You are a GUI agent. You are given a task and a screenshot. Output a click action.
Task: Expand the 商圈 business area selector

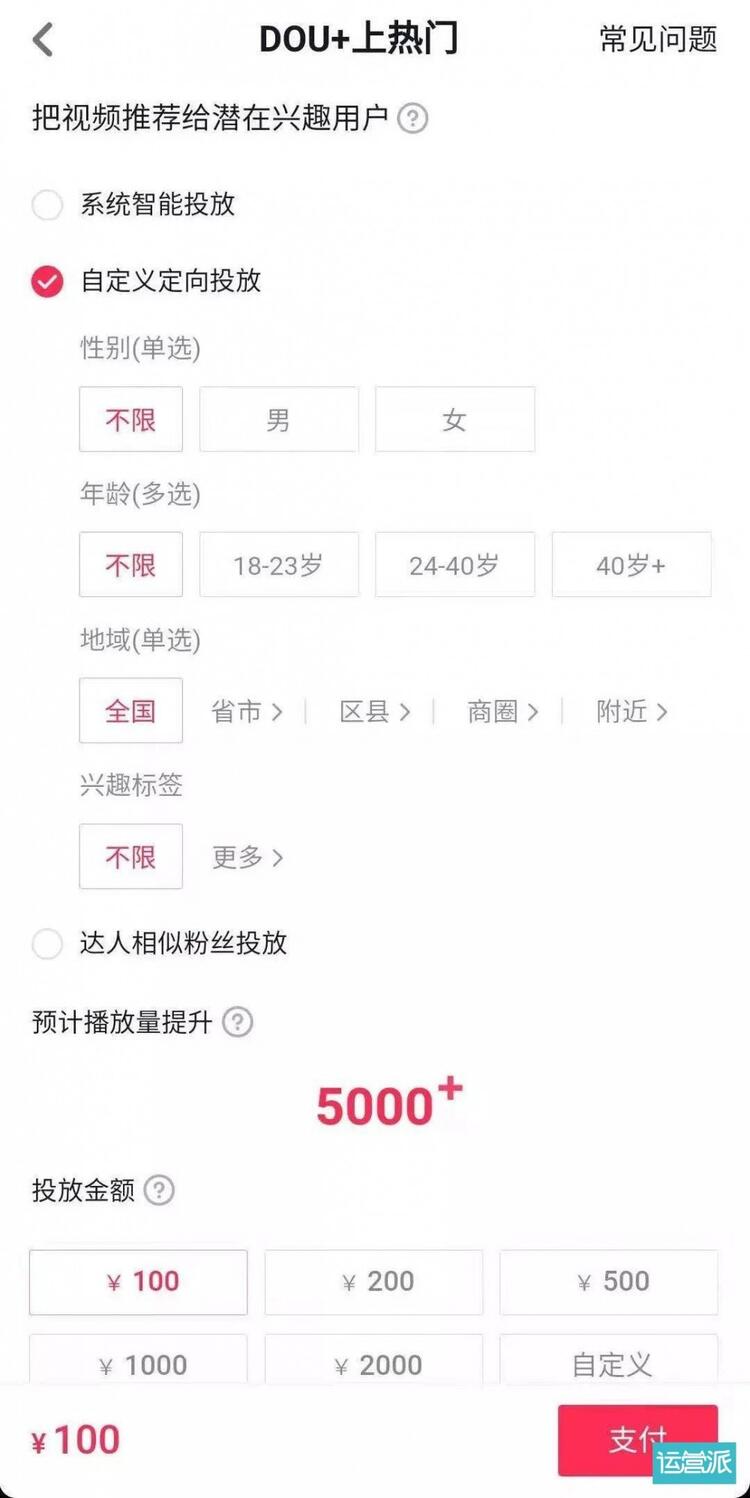click(x=503, y=711)
